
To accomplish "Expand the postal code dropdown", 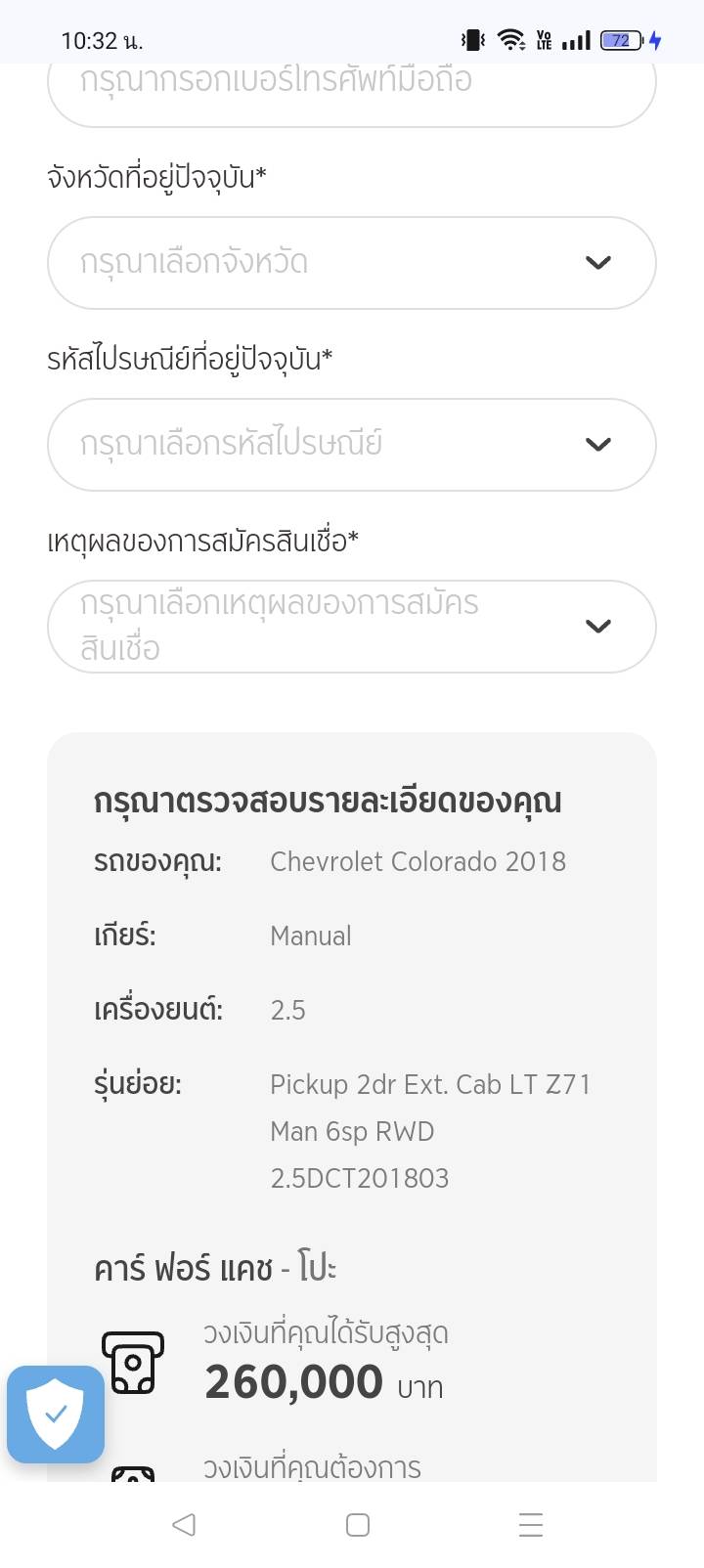I will (x=351, y=444).
